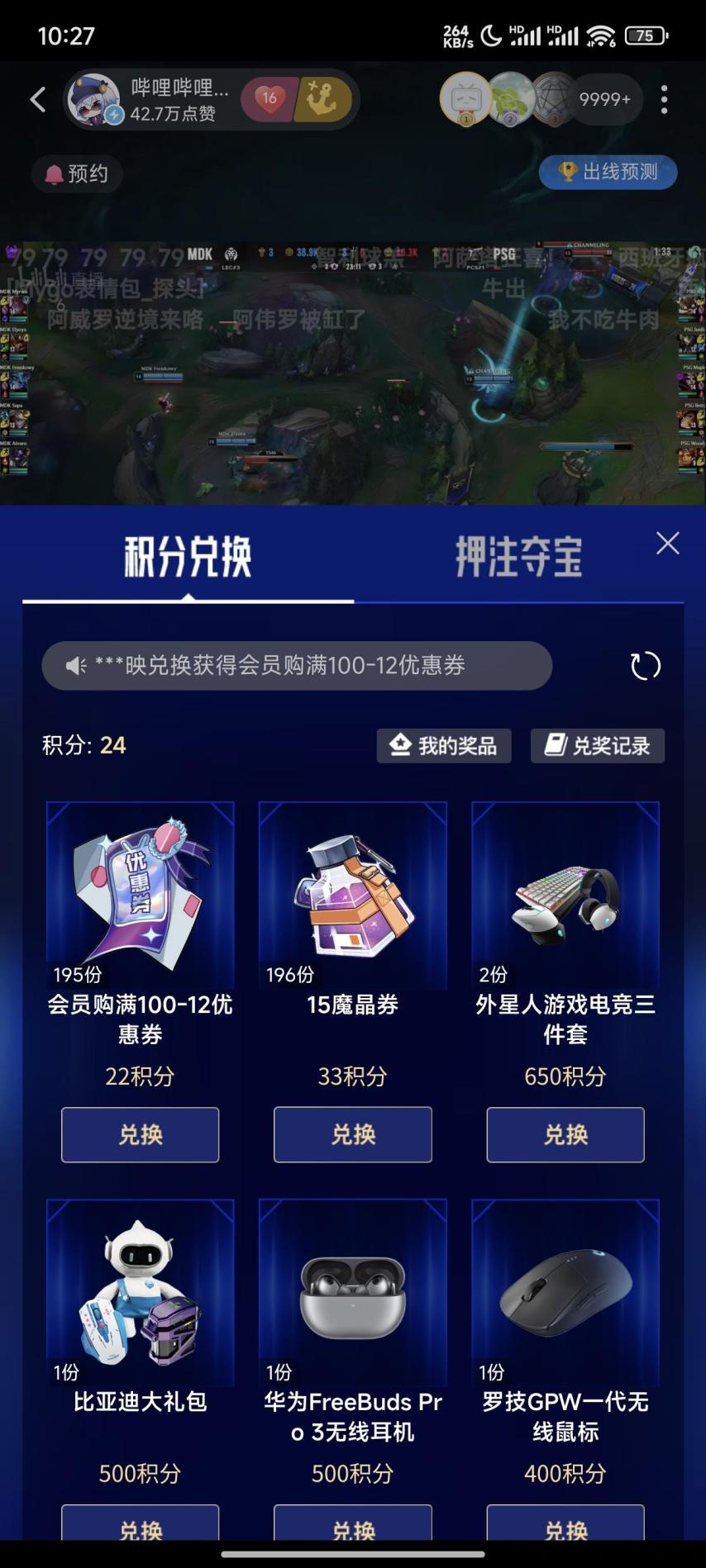Redeem the 15魔晶券 prize
This screenshot has width=706, height=1568.
[x=353, y=1134]
